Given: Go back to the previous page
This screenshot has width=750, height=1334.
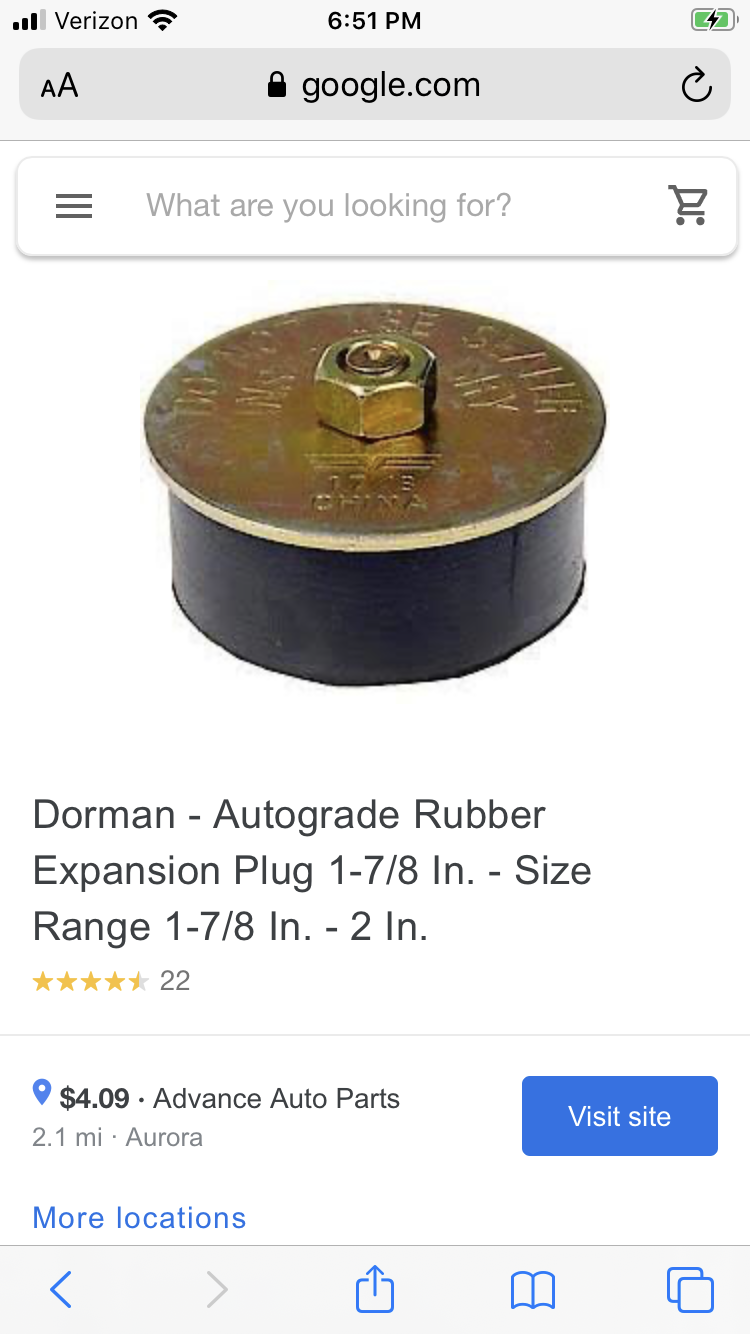Looking at the screenshot, I should (61, 1289).
